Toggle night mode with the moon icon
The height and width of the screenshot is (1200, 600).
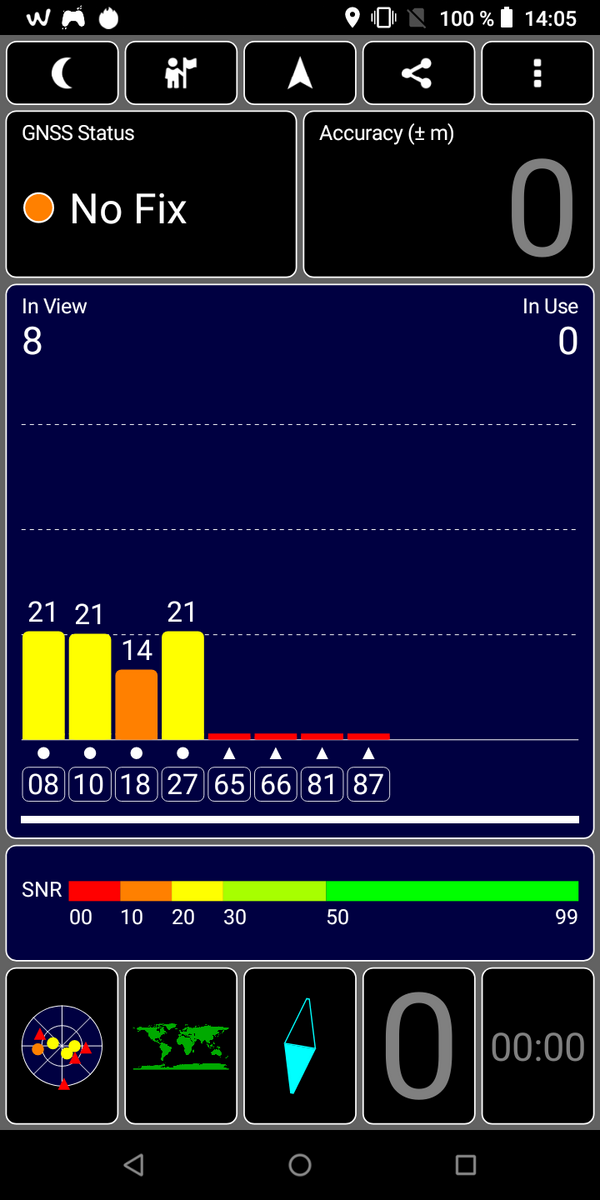62,73
